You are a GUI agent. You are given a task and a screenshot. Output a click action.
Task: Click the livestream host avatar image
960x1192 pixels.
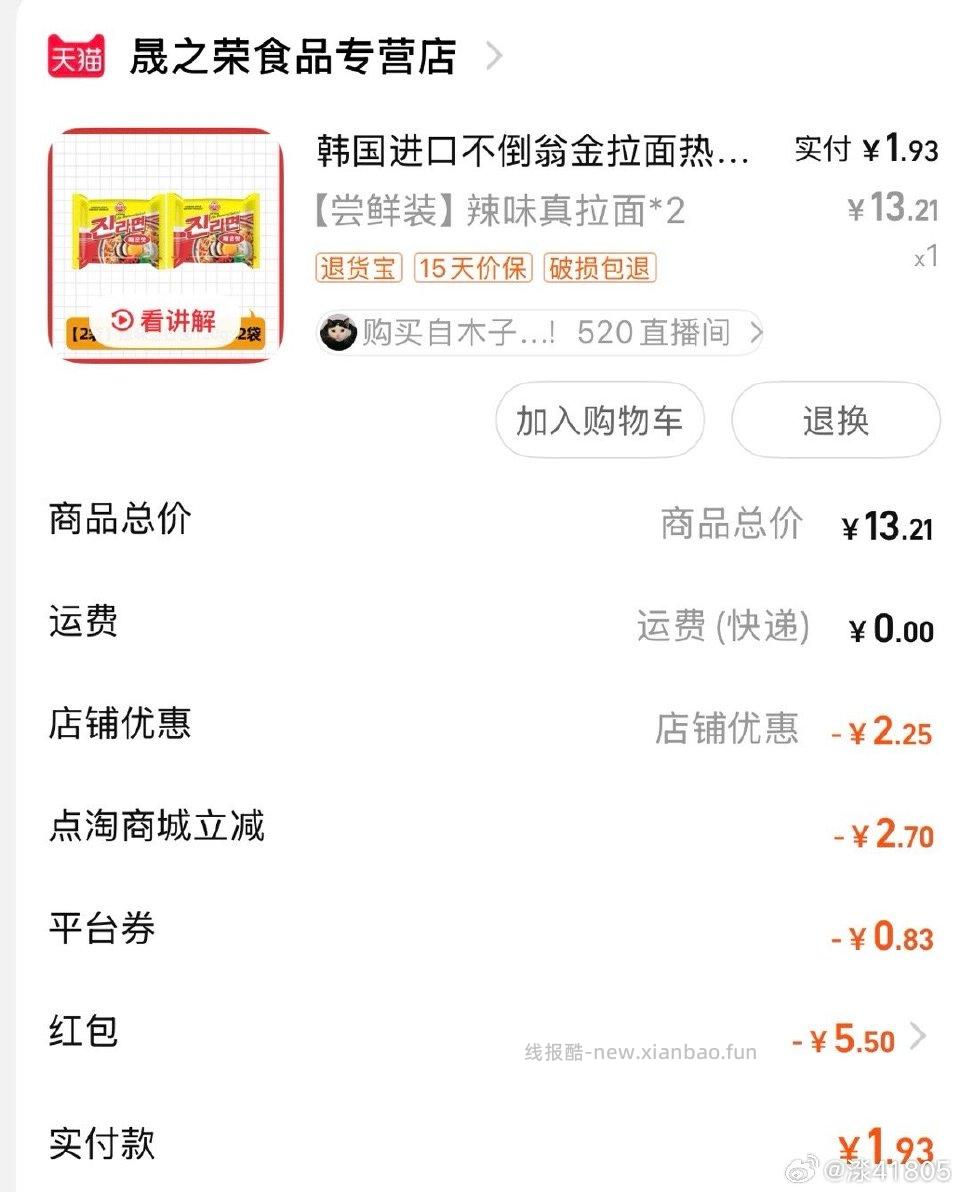(x=337, y=330)
